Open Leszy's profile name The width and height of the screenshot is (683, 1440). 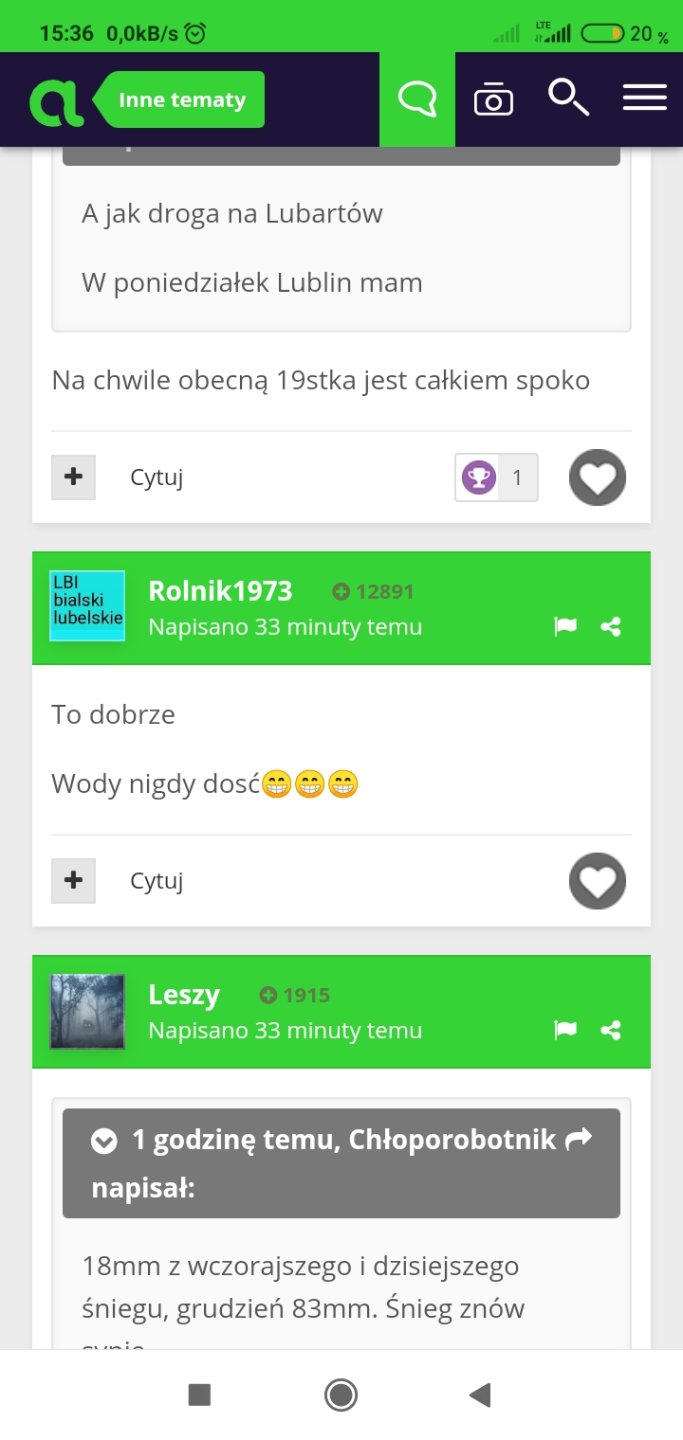coord(184,995)
